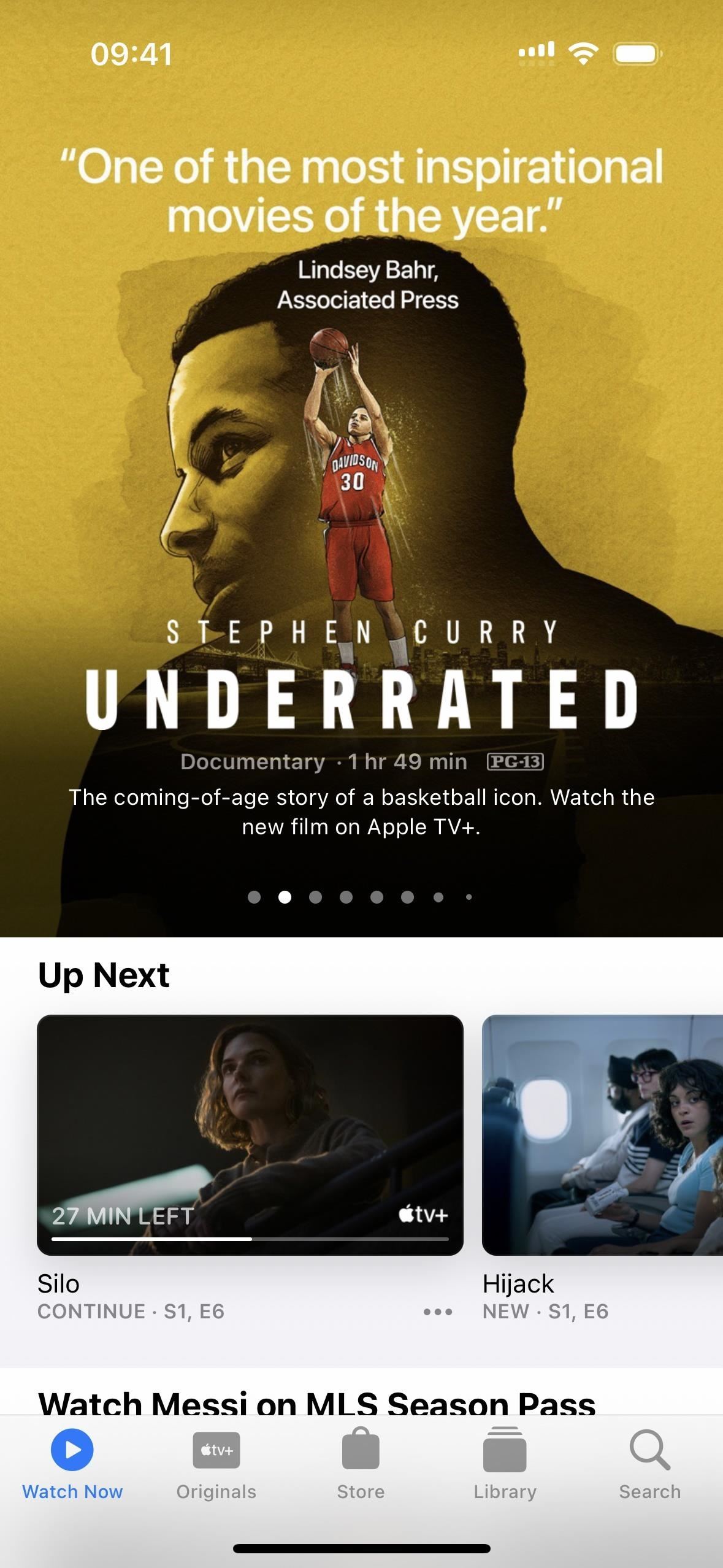Switch to the Originals tab
This screenshot has height=1568, width=723.
216,1465
